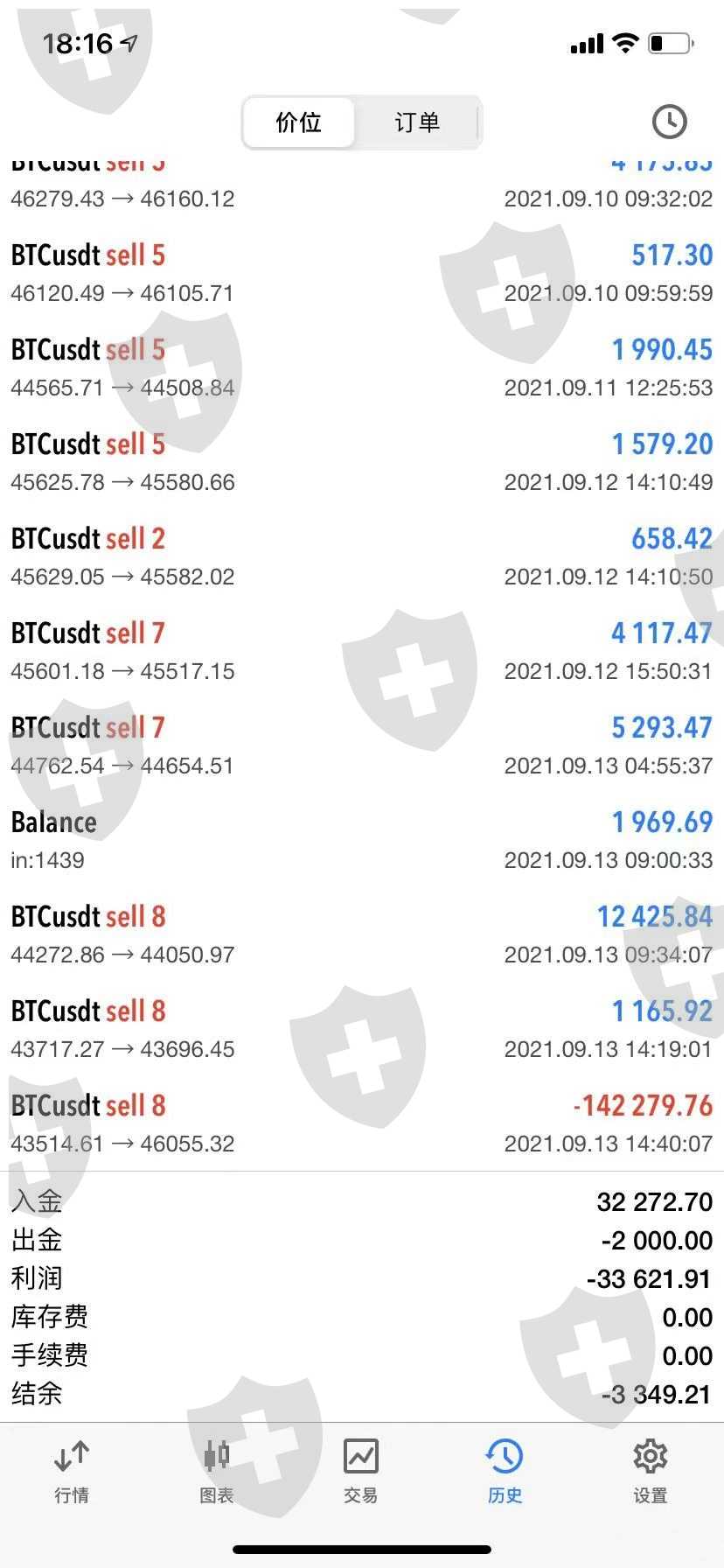Go to the 行情 tab
724x1568 pixels.
pos(72,1472)
